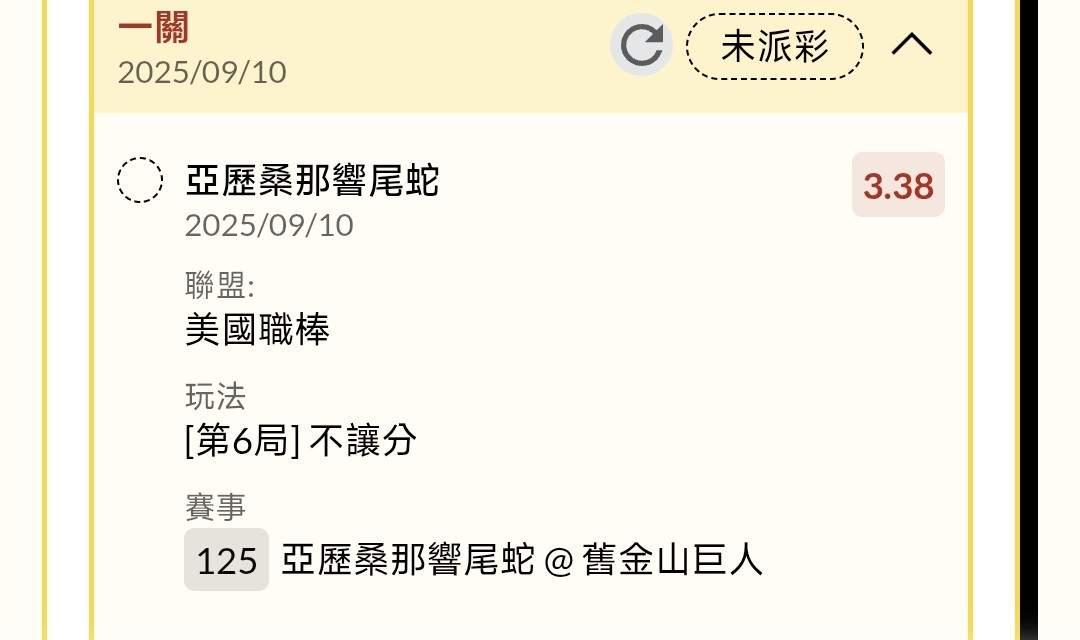Collapse the 一關 bet details
1080x640 pixels.
click(x=912, y=45)
